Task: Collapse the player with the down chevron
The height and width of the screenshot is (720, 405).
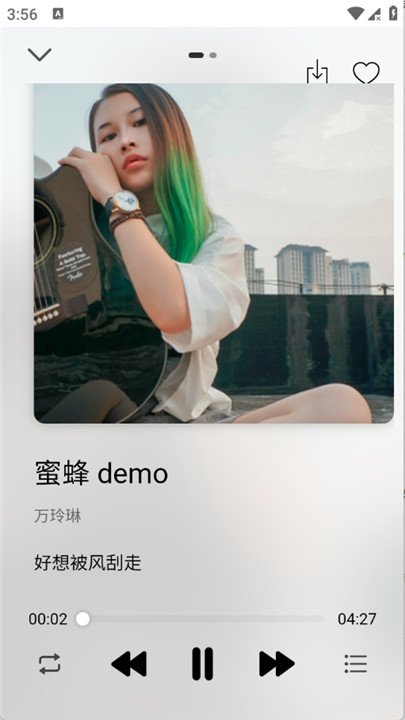Action: pos(39,55)
